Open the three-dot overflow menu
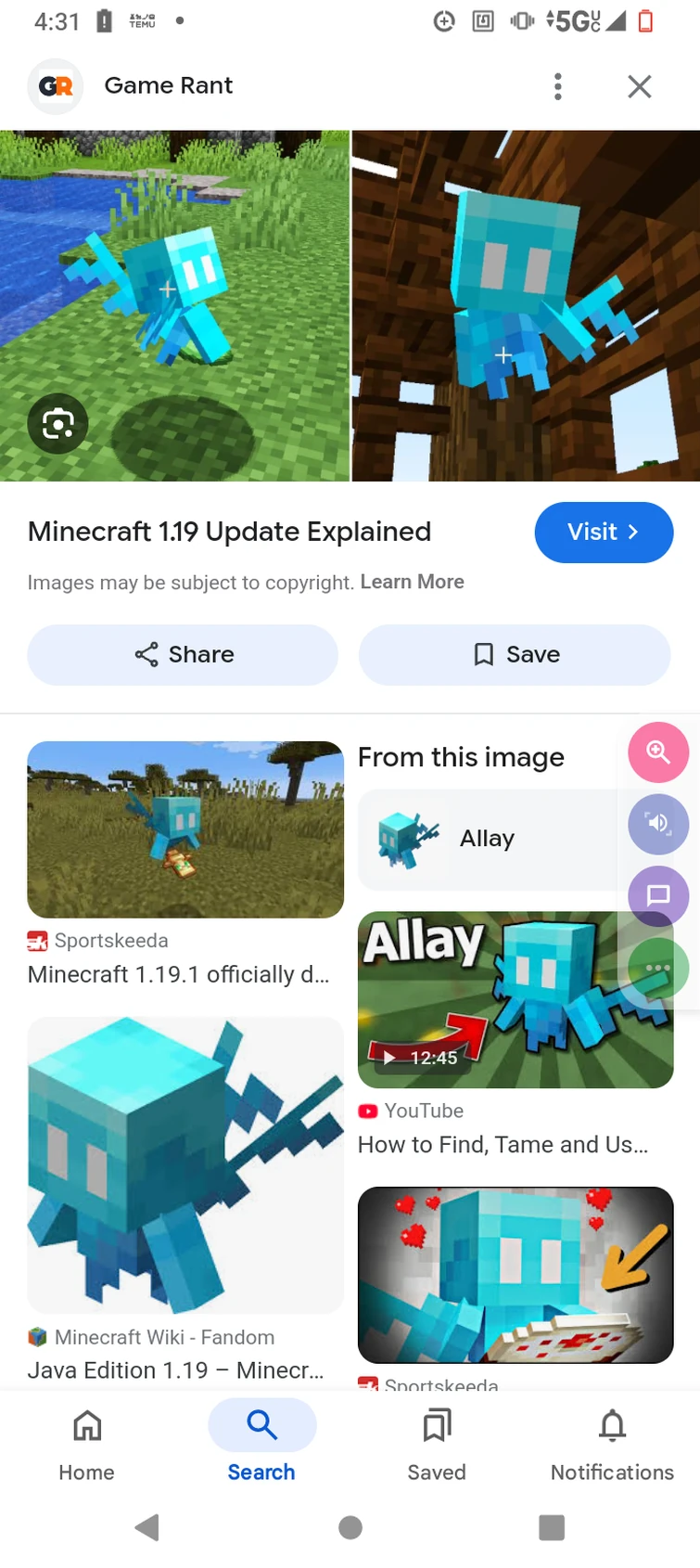Image resolution: width=700 pixels, height=1568 pixels. coord(557,85)
